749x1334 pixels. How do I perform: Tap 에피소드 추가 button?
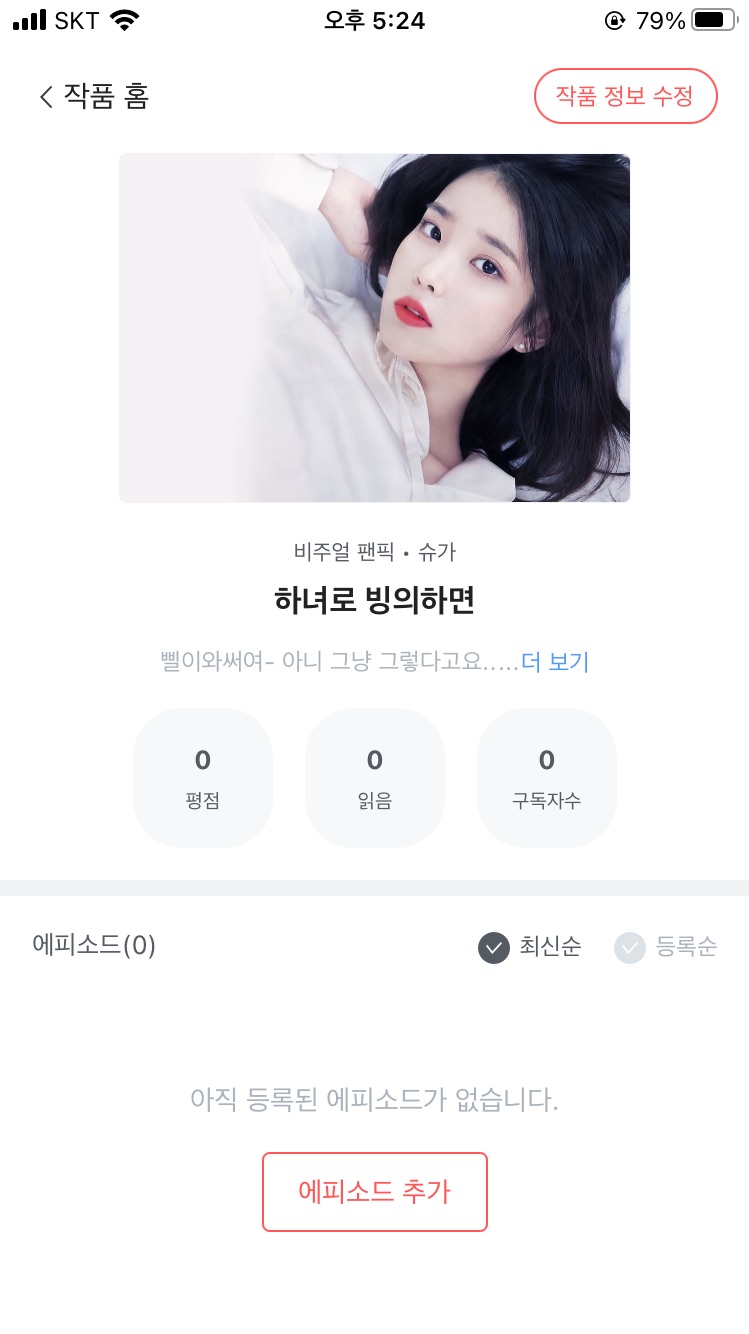click(374, 1191)
